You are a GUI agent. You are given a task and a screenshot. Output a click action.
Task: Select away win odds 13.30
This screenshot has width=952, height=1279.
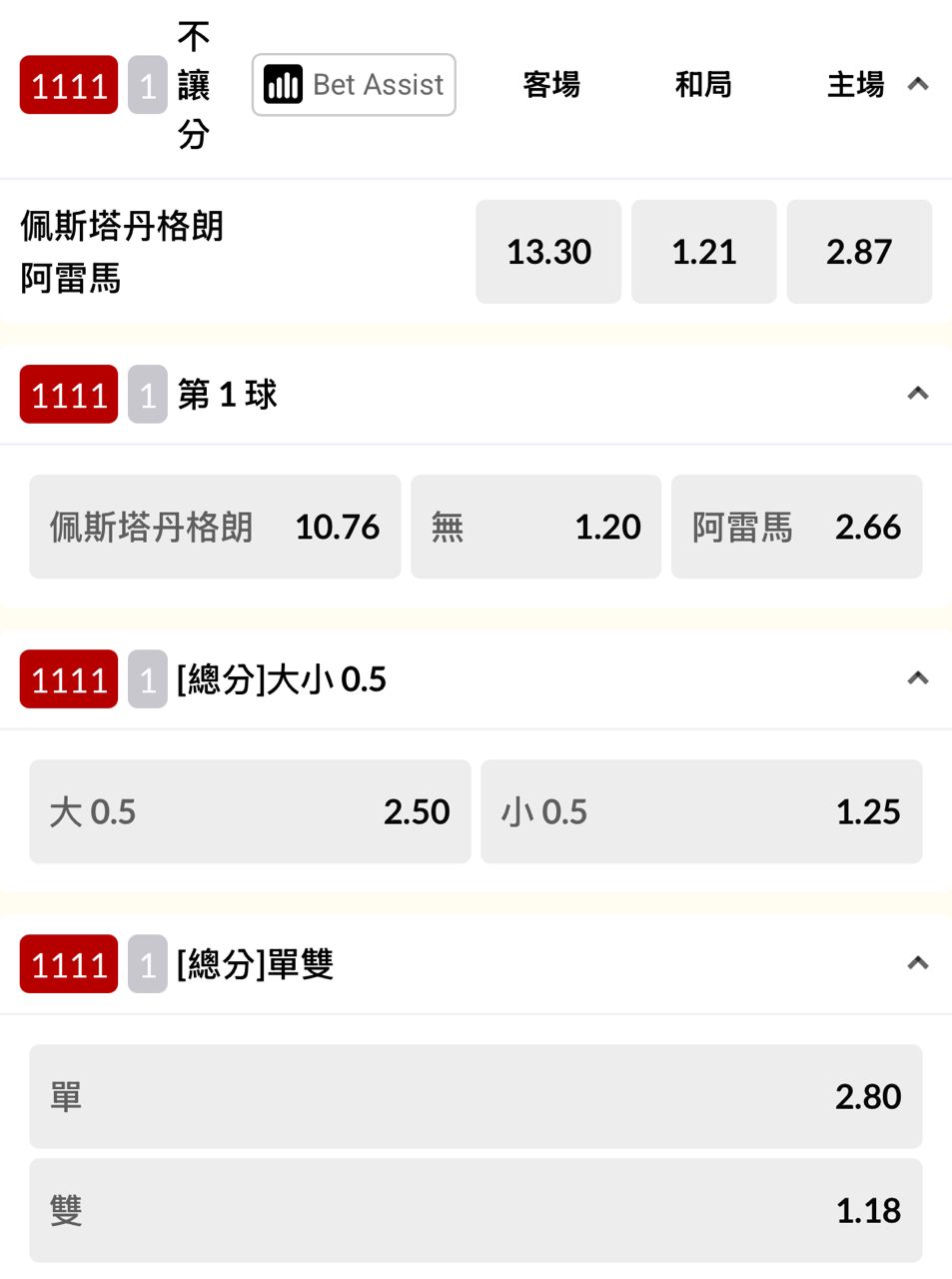(548, 252)
